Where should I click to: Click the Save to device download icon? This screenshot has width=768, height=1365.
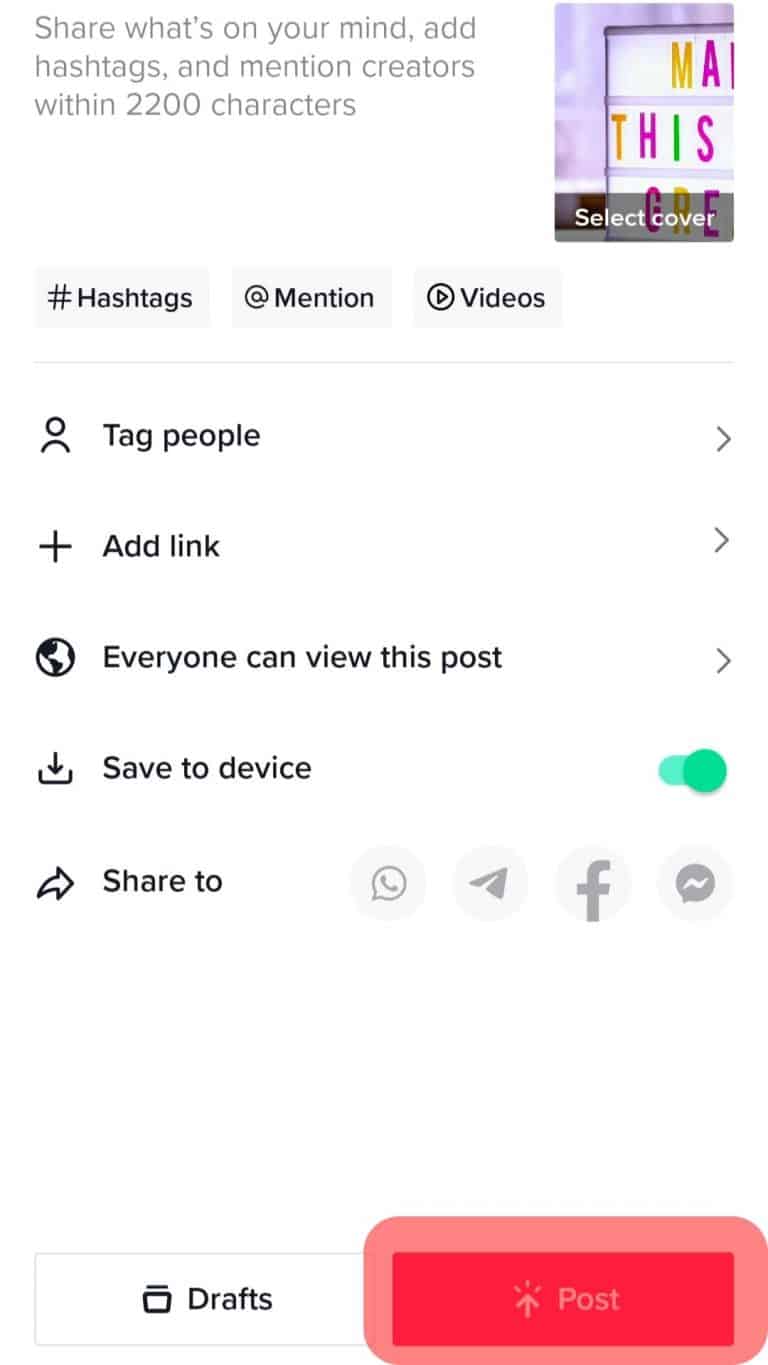55,768
